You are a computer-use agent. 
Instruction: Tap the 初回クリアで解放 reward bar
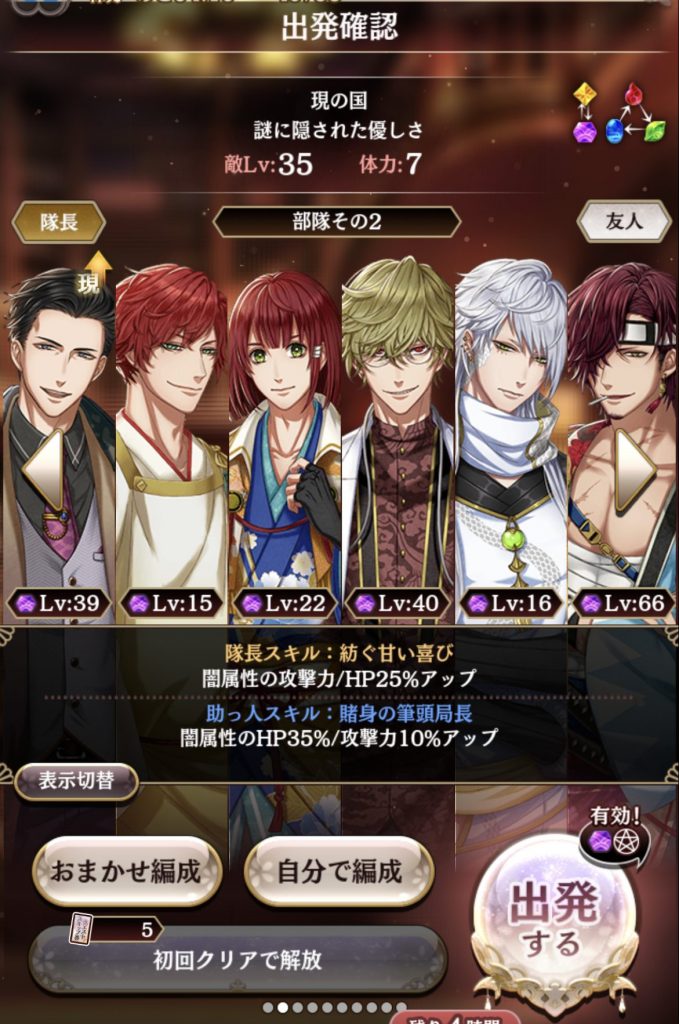[238, 960]
